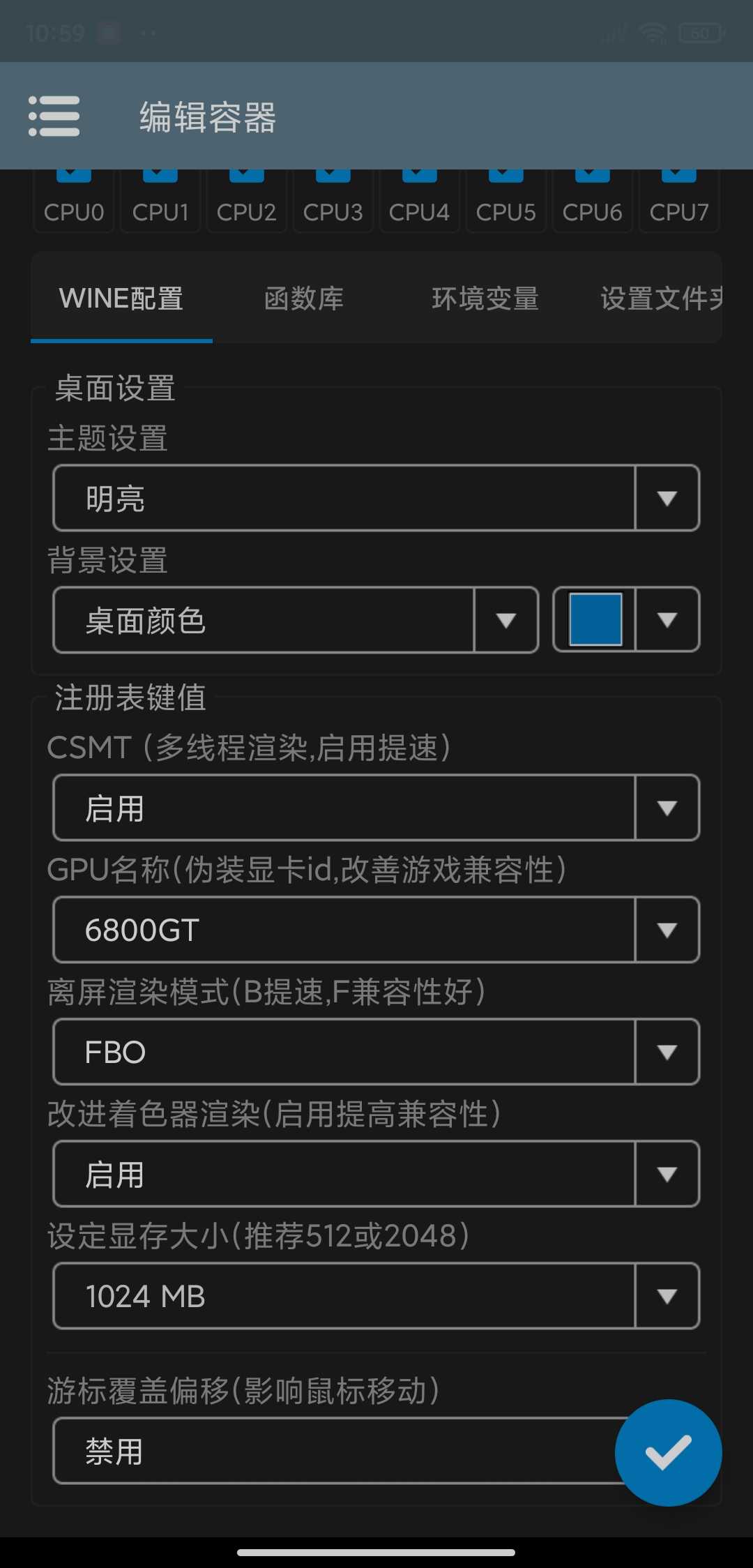This screenshot has height=1568, width=753.
Task: Open the 离屏渲染模式 dropdown showing FBO
Action: pyautogui.click(x=376, y=1052)
